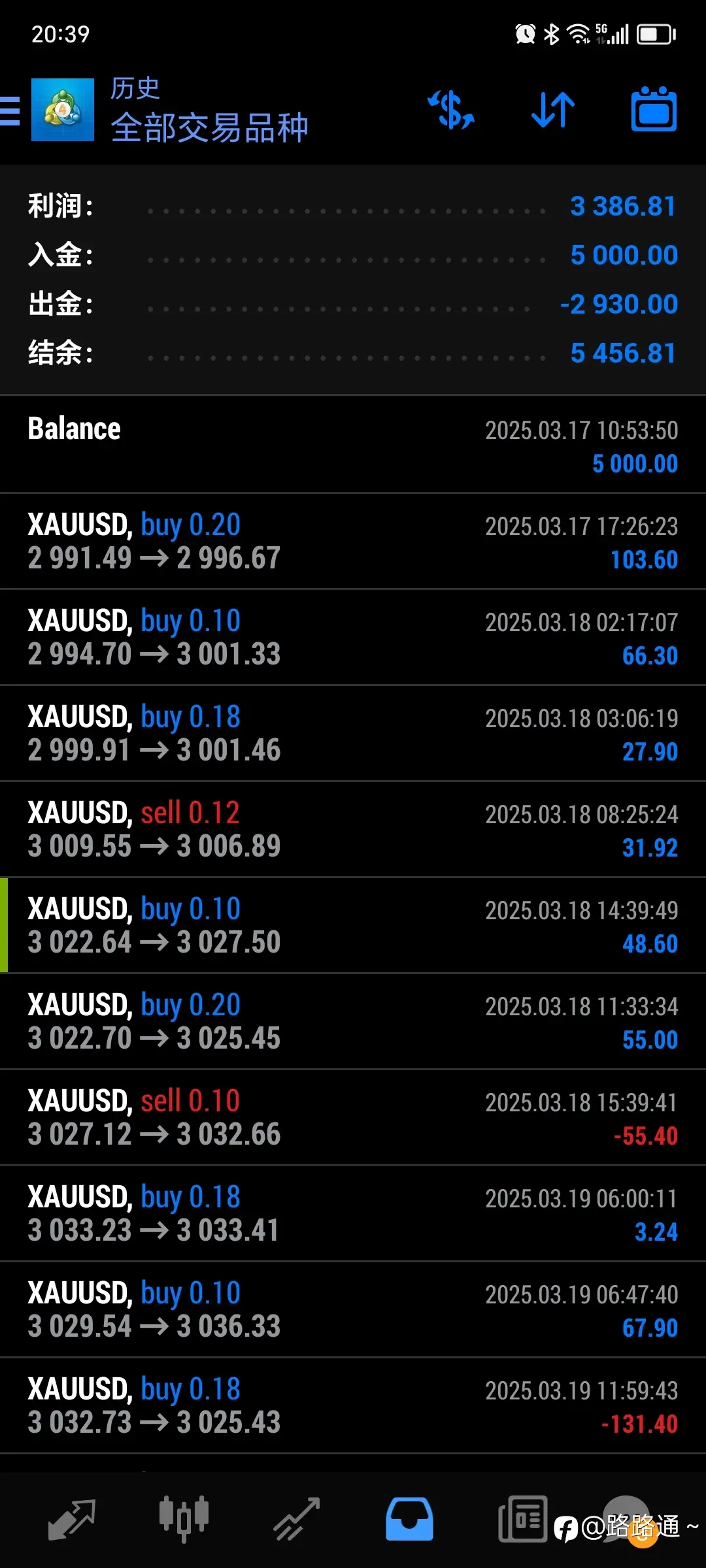View the buy 0.10 trade with profit 66.30
Screen dimensions: 706x1568
[353, 638]
